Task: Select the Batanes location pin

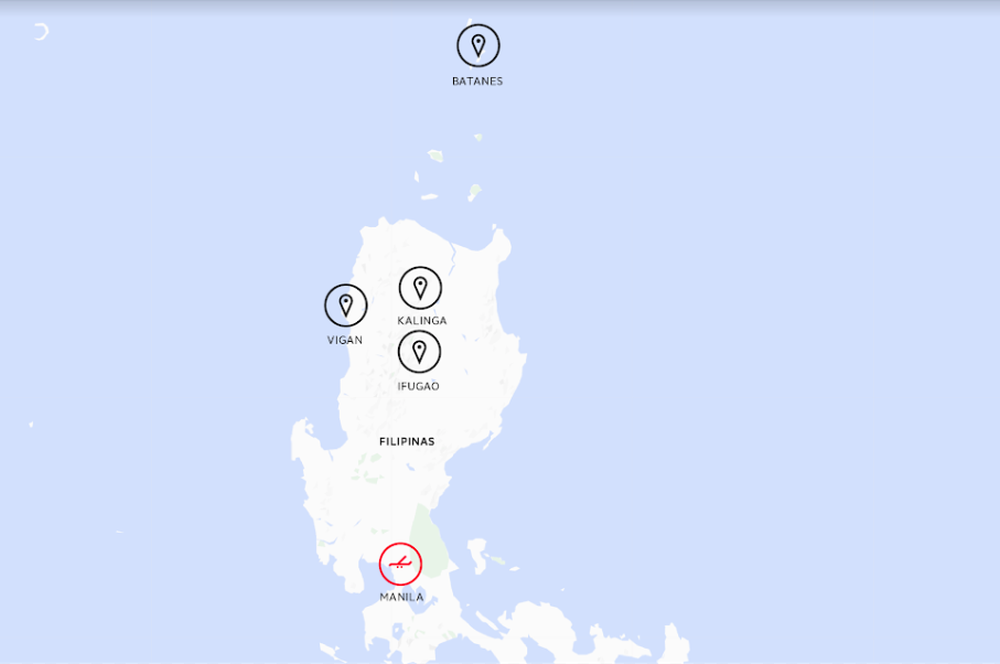Action: [478, 46]
